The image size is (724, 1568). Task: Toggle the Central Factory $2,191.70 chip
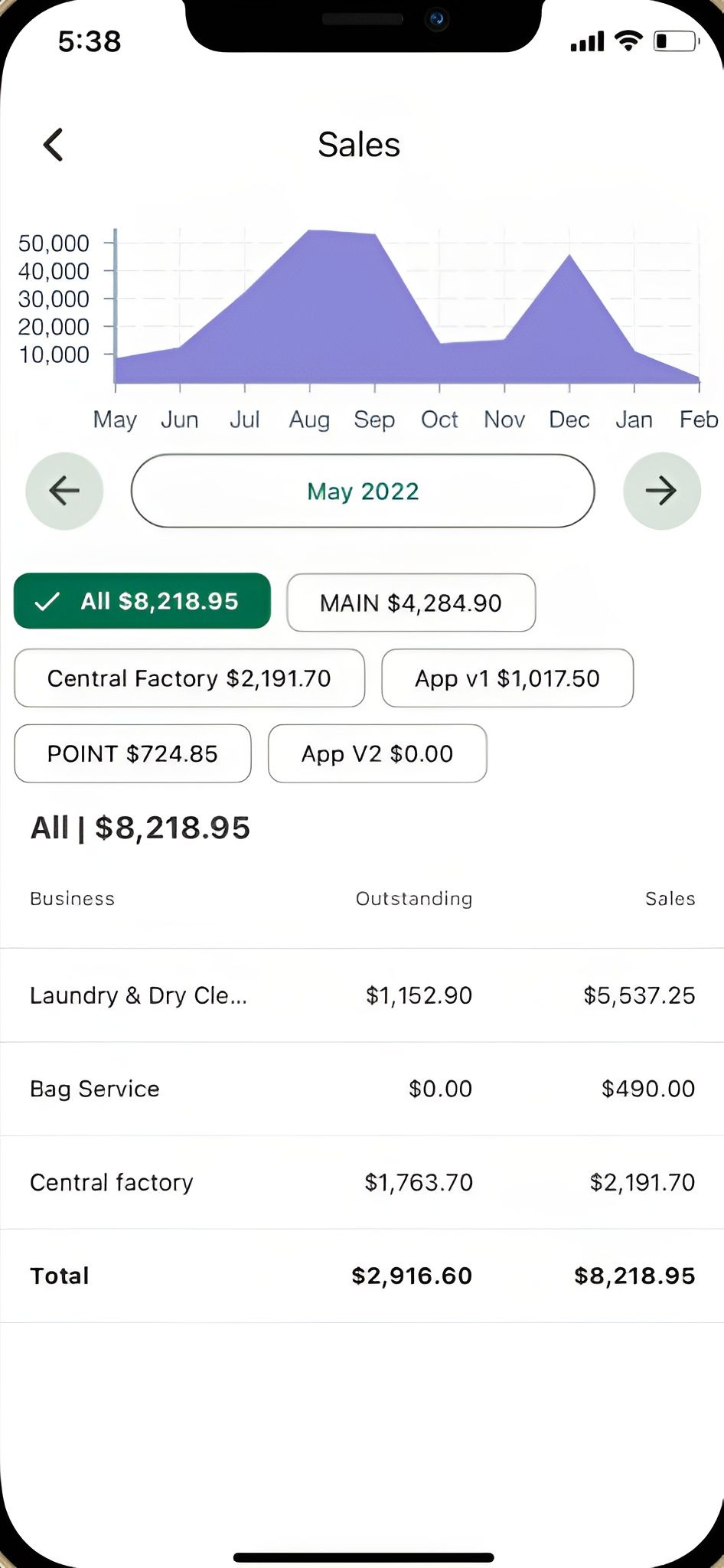(188, 678)
